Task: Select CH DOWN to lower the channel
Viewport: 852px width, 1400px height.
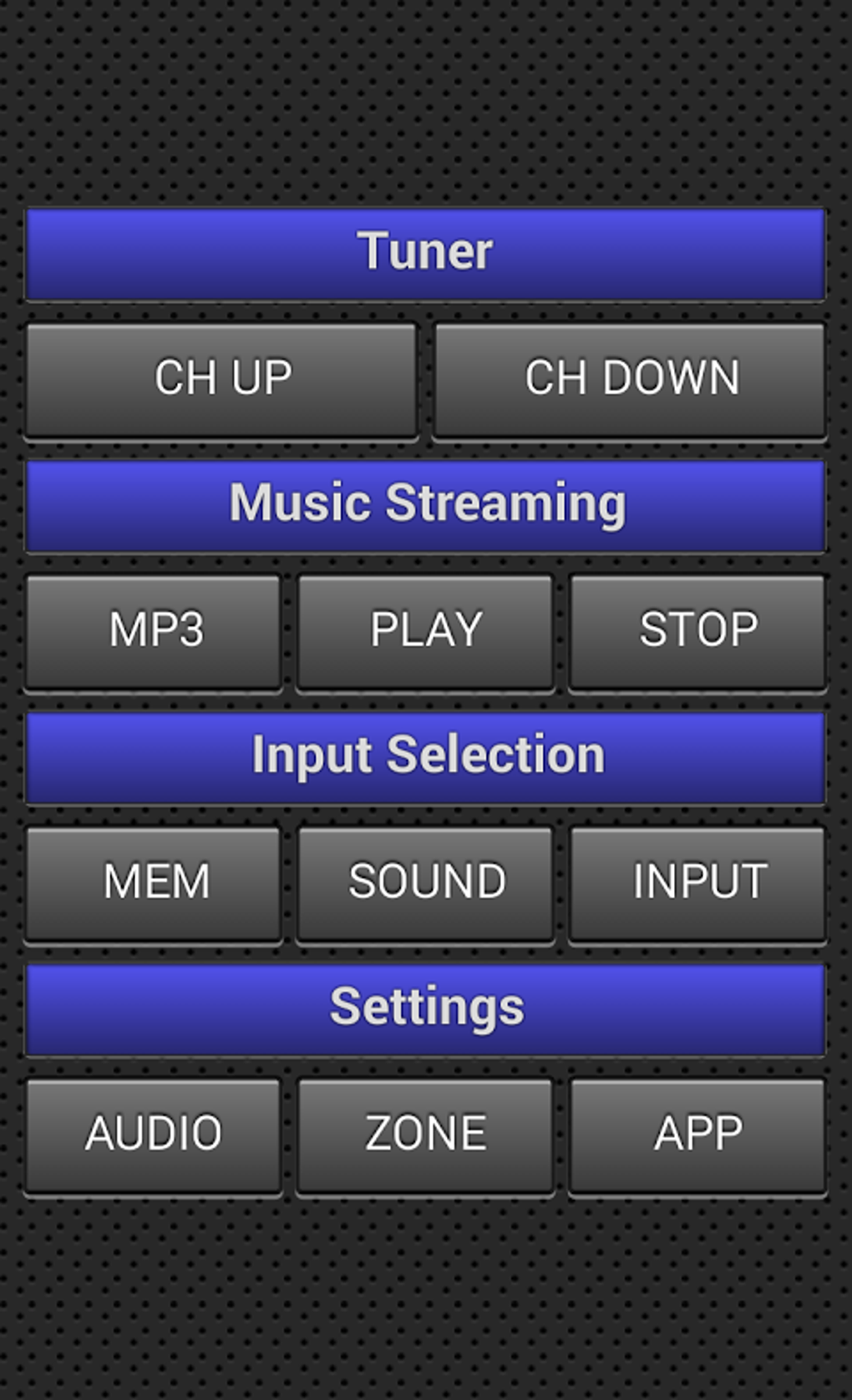Action: [x=630, y=380]
